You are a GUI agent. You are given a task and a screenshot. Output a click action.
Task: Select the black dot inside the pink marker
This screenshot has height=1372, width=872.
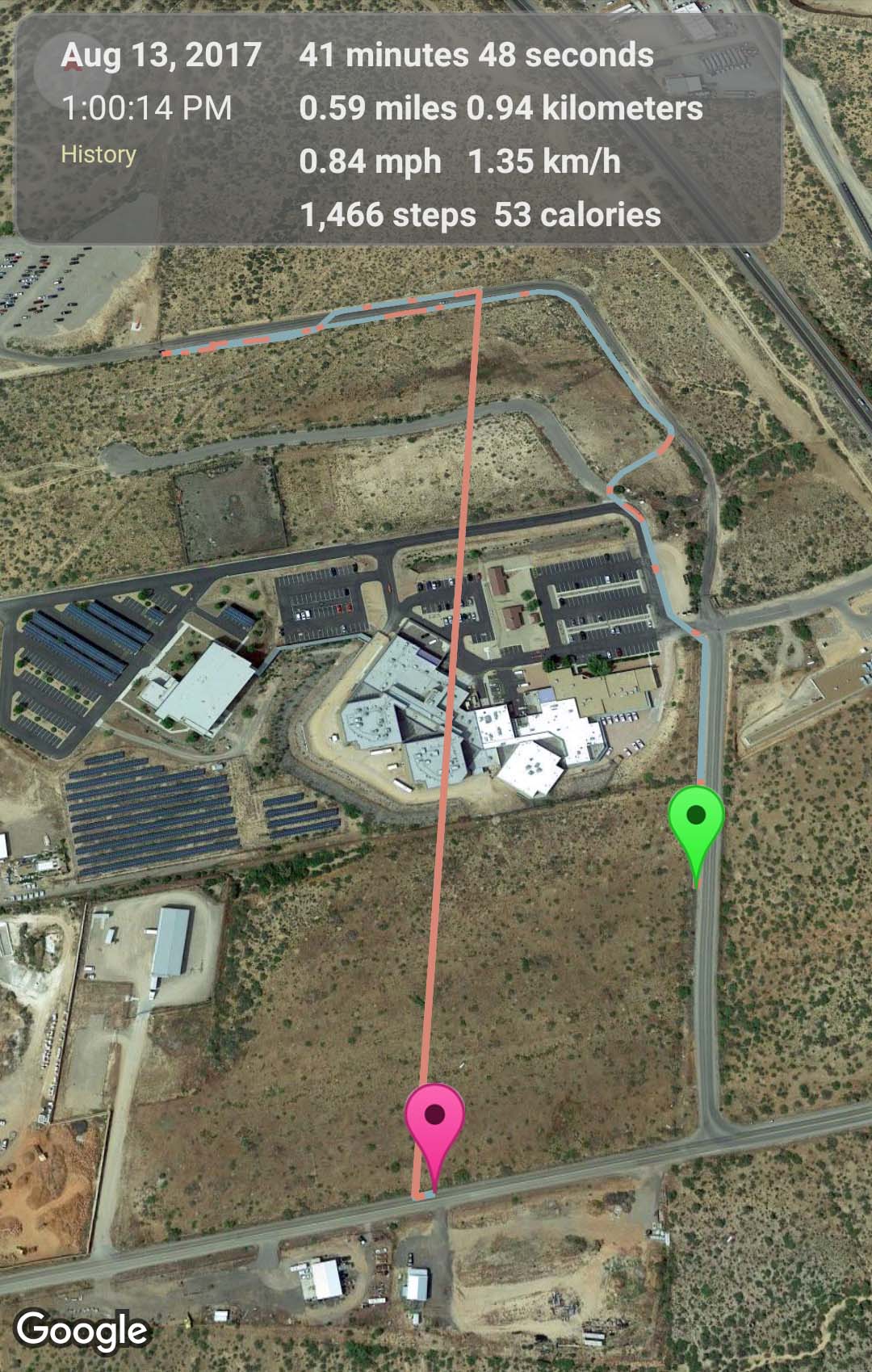(436, 1113)
